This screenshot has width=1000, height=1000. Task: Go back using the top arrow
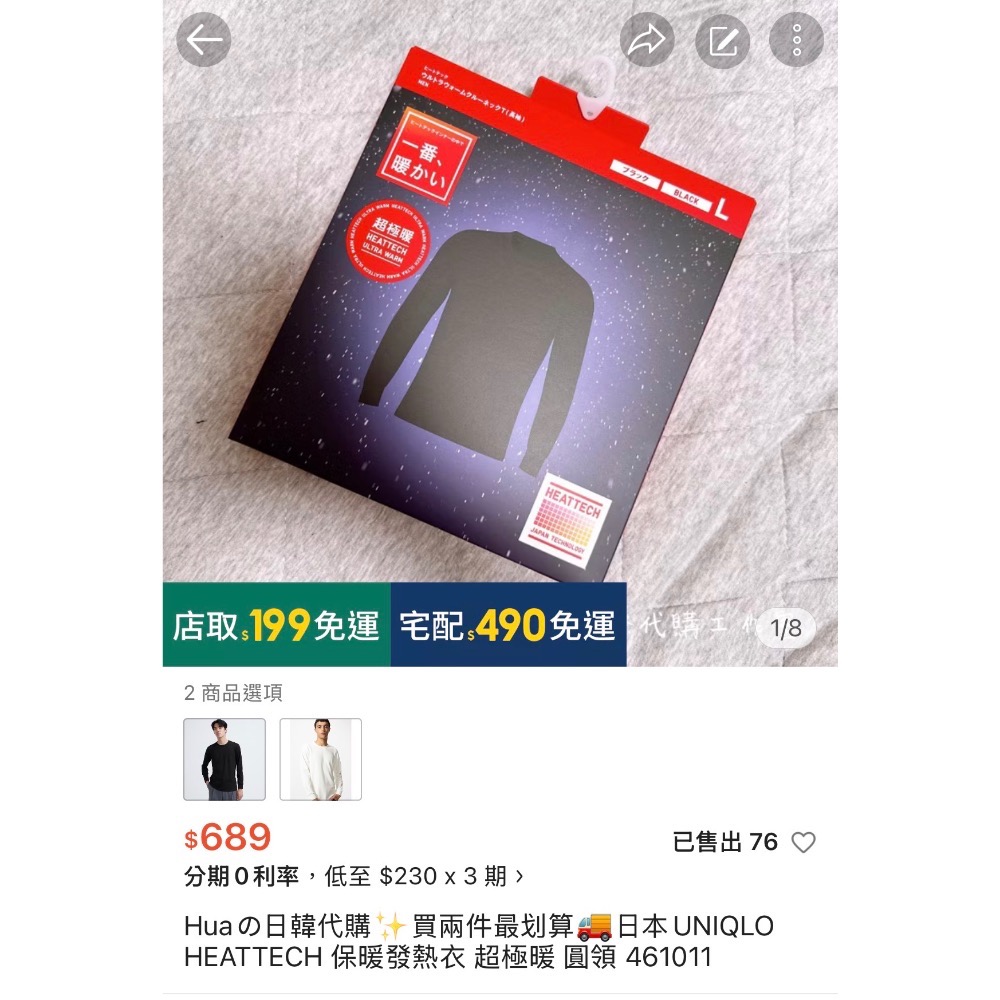(x=204, y=40)
